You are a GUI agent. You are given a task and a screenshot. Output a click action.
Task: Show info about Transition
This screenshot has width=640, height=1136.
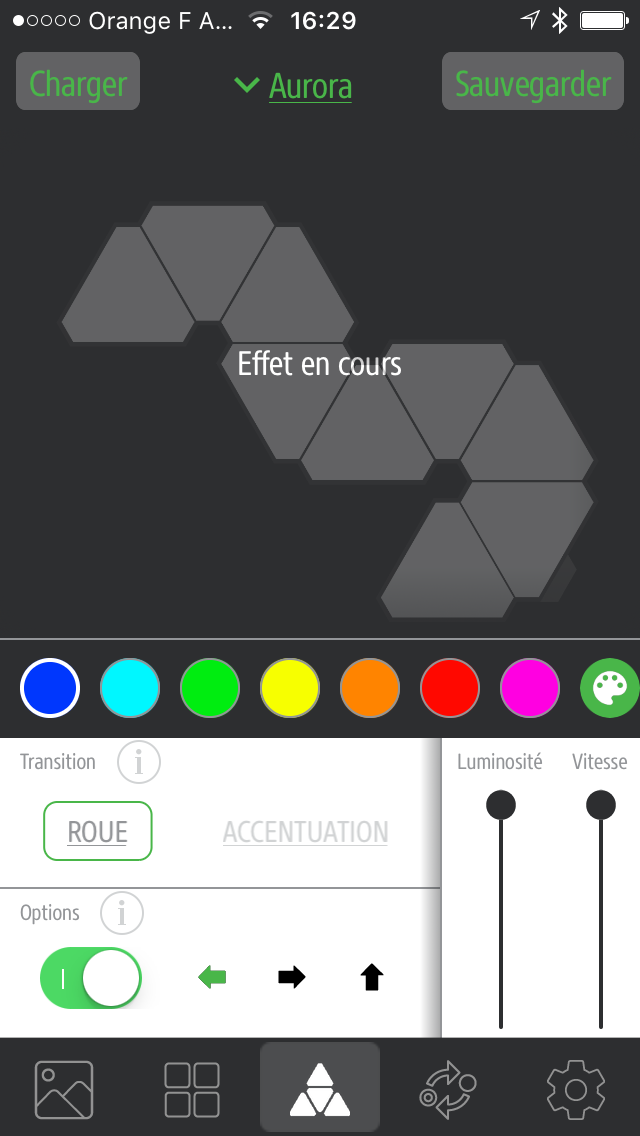(x=139, y=762)
